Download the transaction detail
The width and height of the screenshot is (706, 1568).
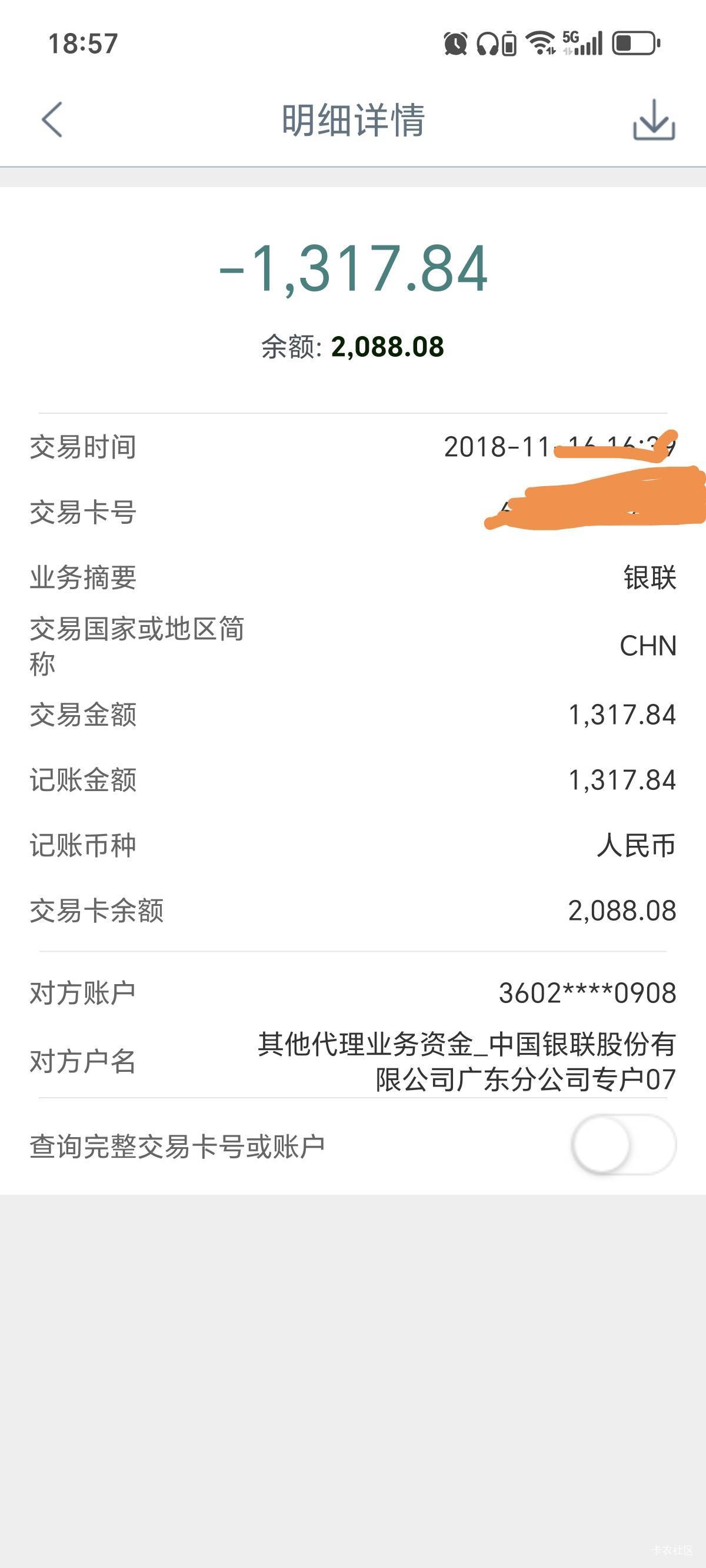(x=654, y=120)
